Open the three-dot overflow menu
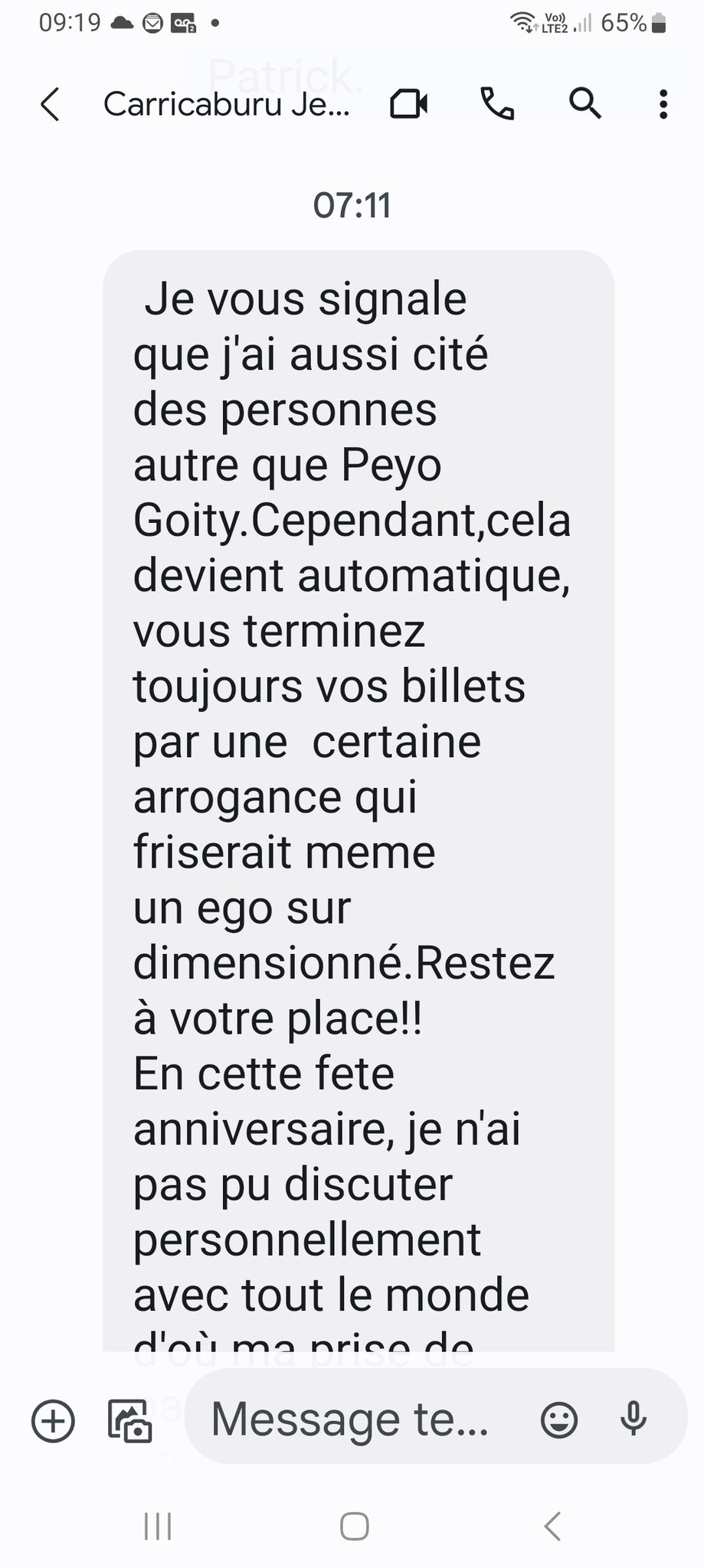 click(663, 104)
